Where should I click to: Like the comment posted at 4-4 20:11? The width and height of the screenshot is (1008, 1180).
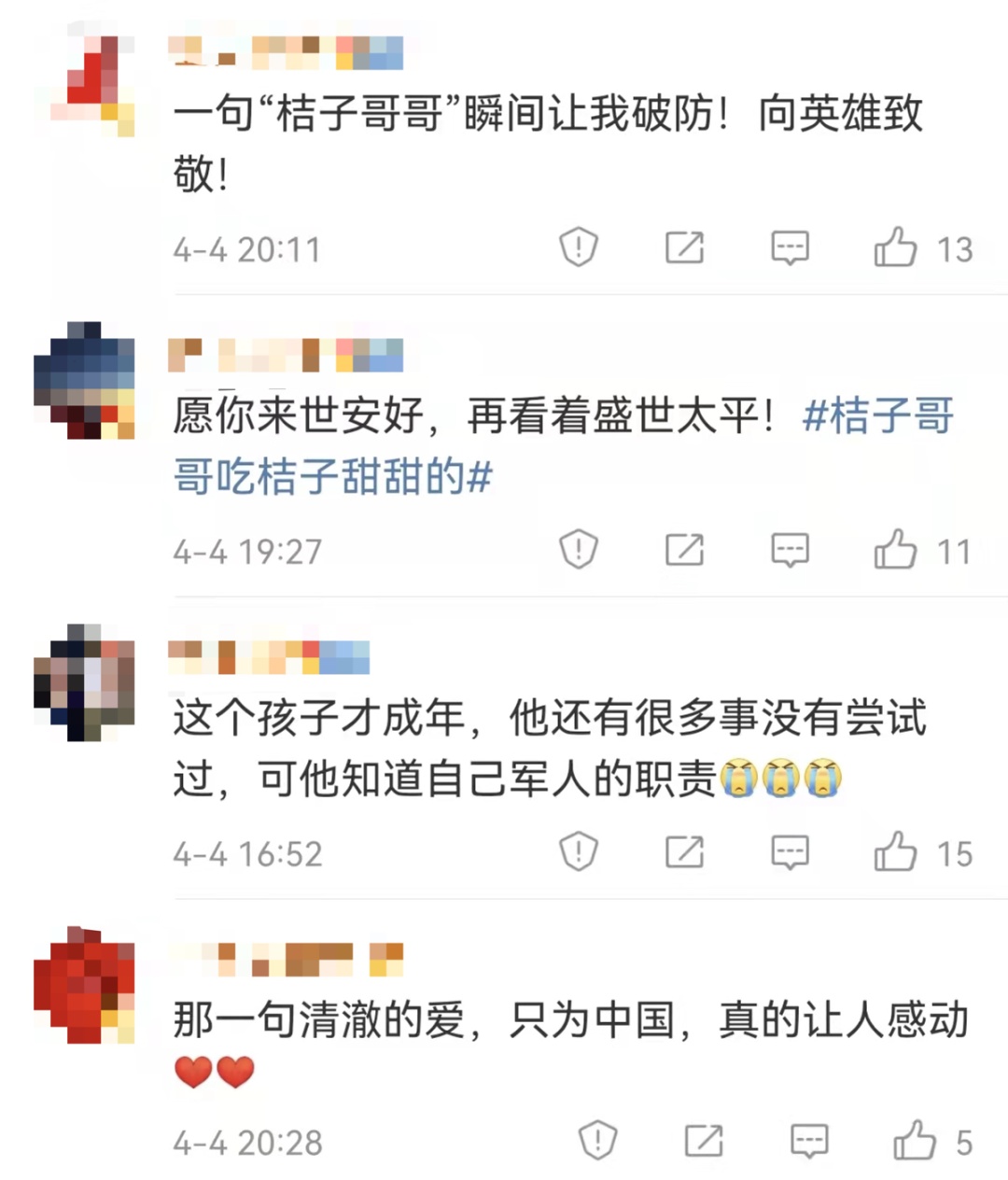pyautogui.click(x=895, y=248)
